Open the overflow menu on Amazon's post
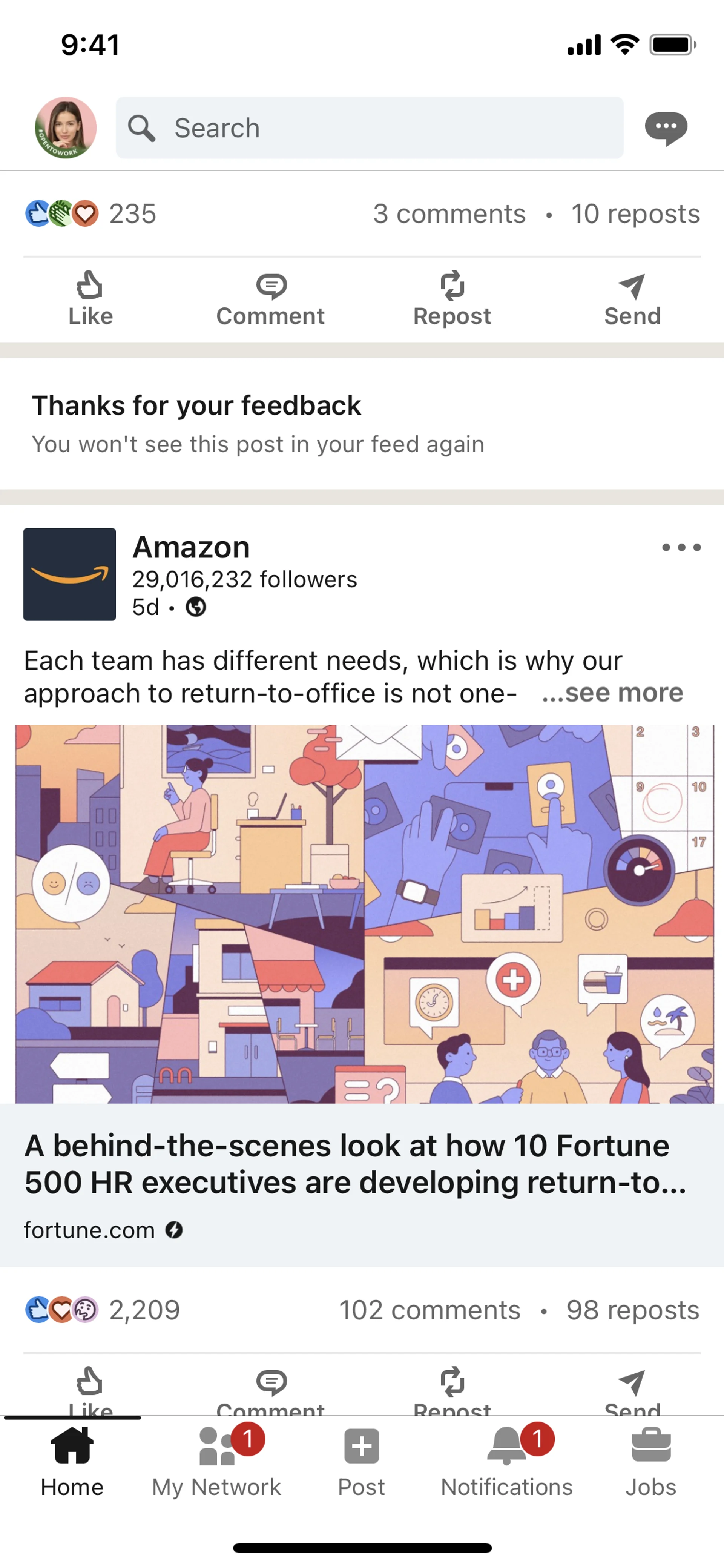 pos(681,547)
